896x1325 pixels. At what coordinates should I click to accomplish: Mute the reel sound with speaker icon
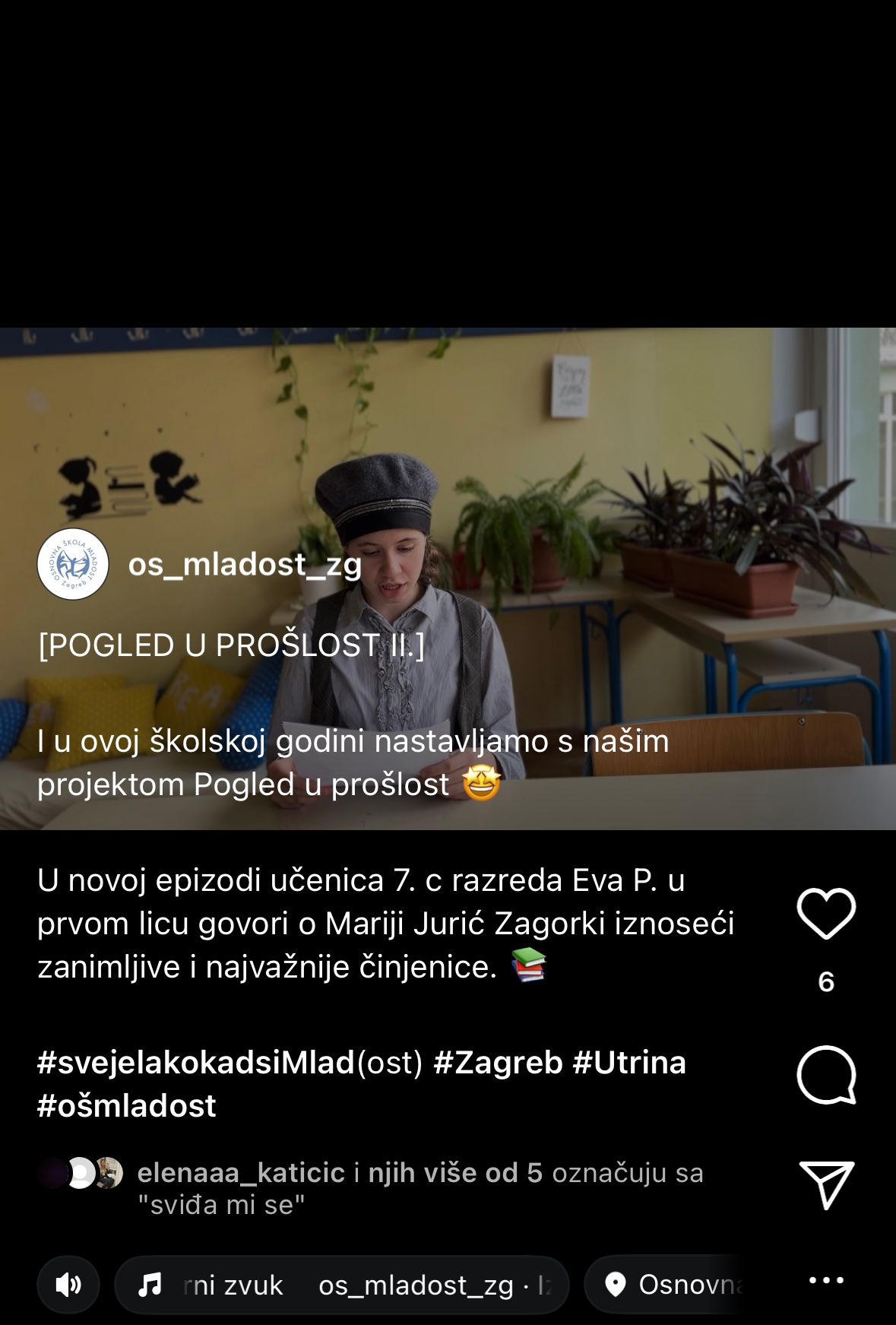click(x=68, y=1285)
